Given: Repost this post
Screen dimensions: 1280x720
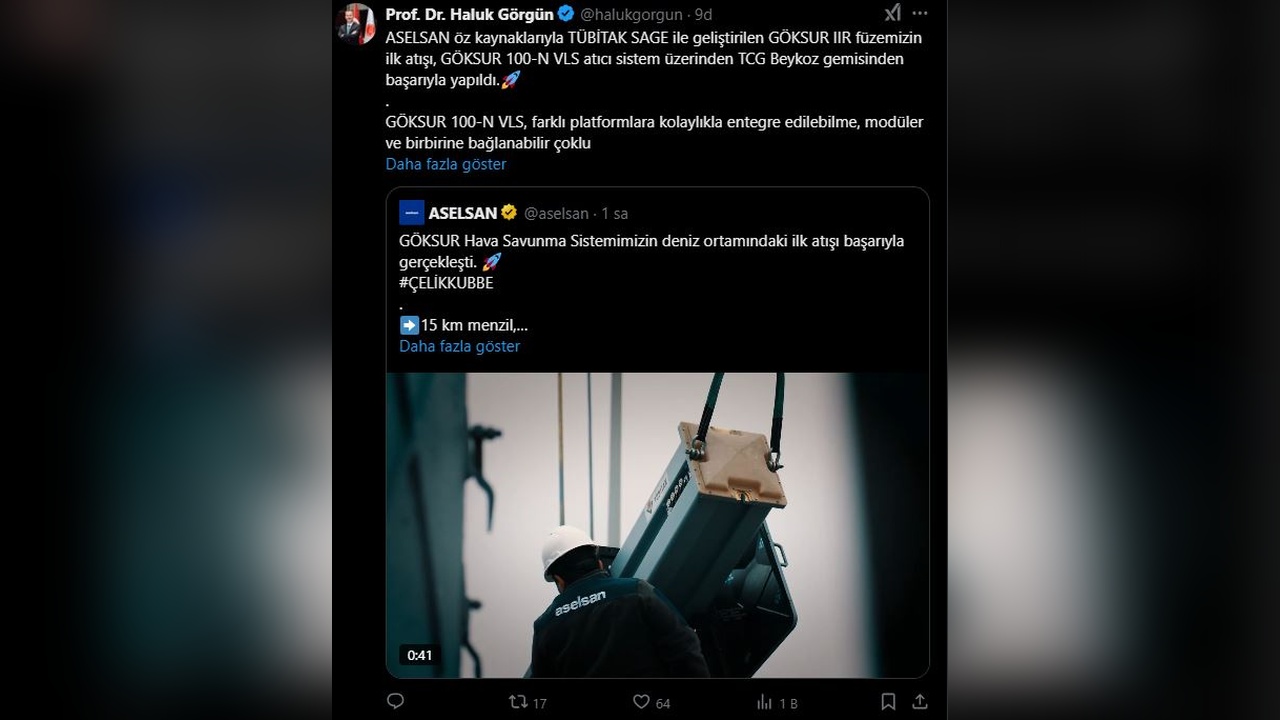Looking at the screenshot, I should [x=519, y=702].
